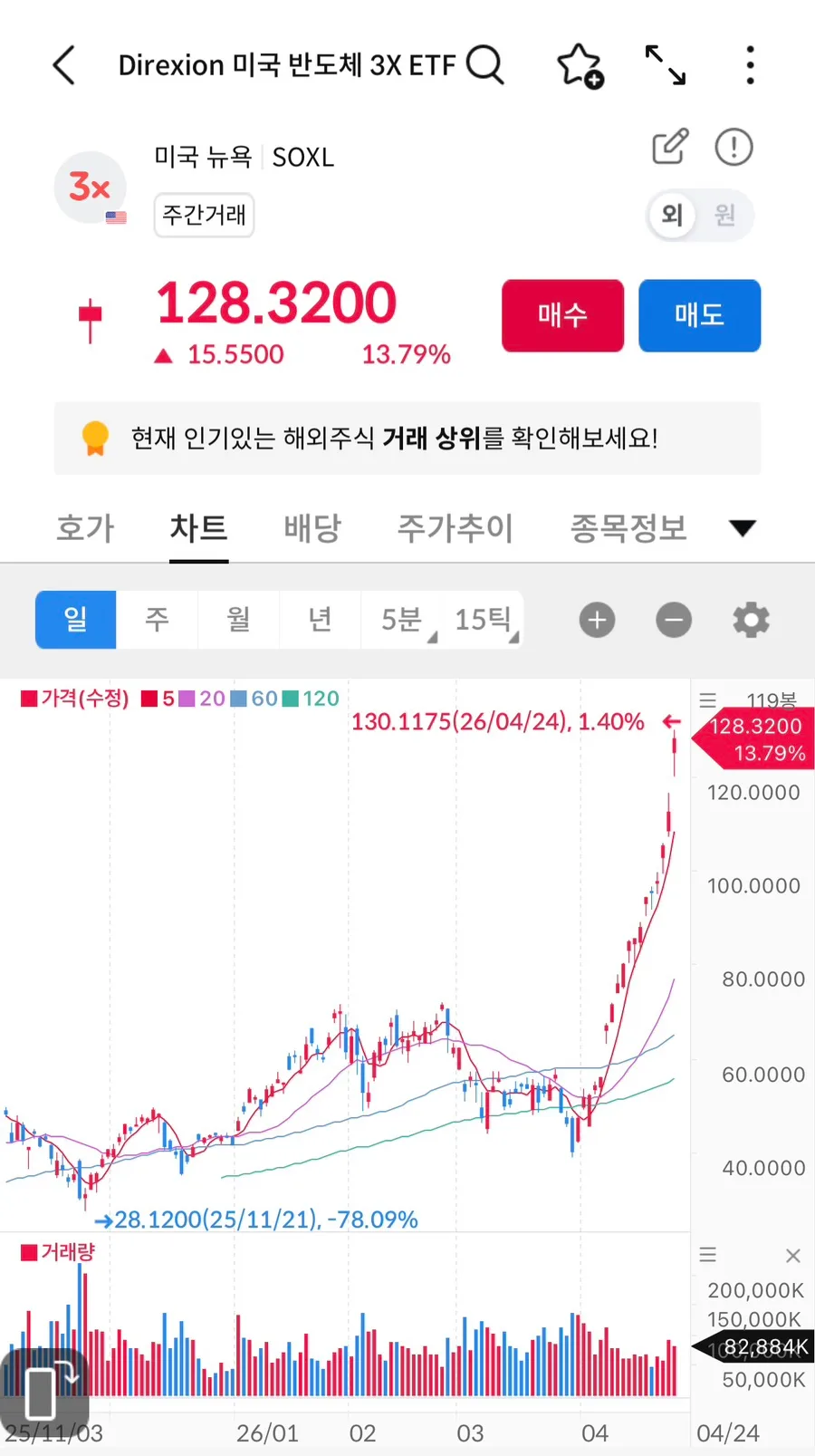The height and width of the screenshot is (1456, 815).
Task: Open the 5분 minute interval dropdown
Action: click(401, 620)
